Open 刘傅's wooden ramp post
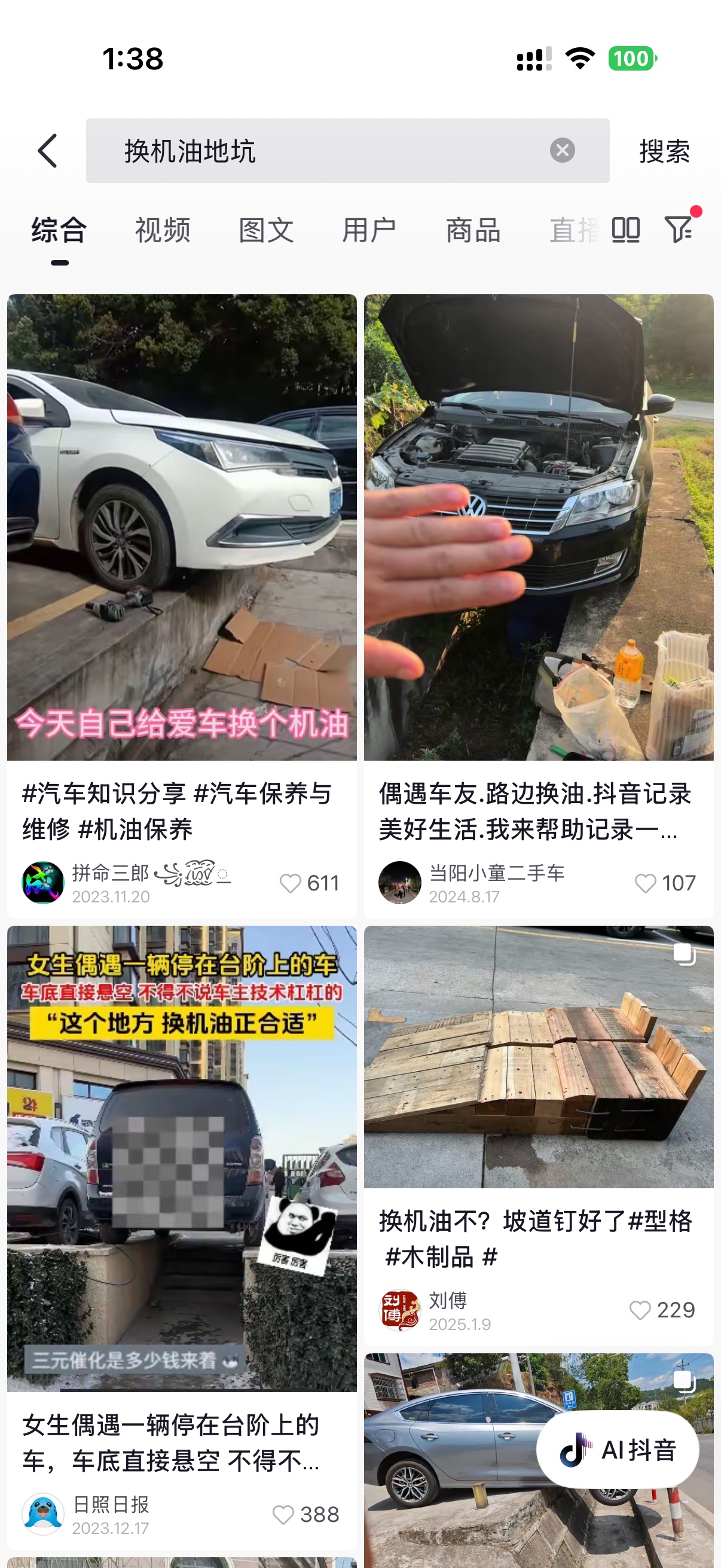Viewport: 721px width, 1568px height. [539, 1057]
